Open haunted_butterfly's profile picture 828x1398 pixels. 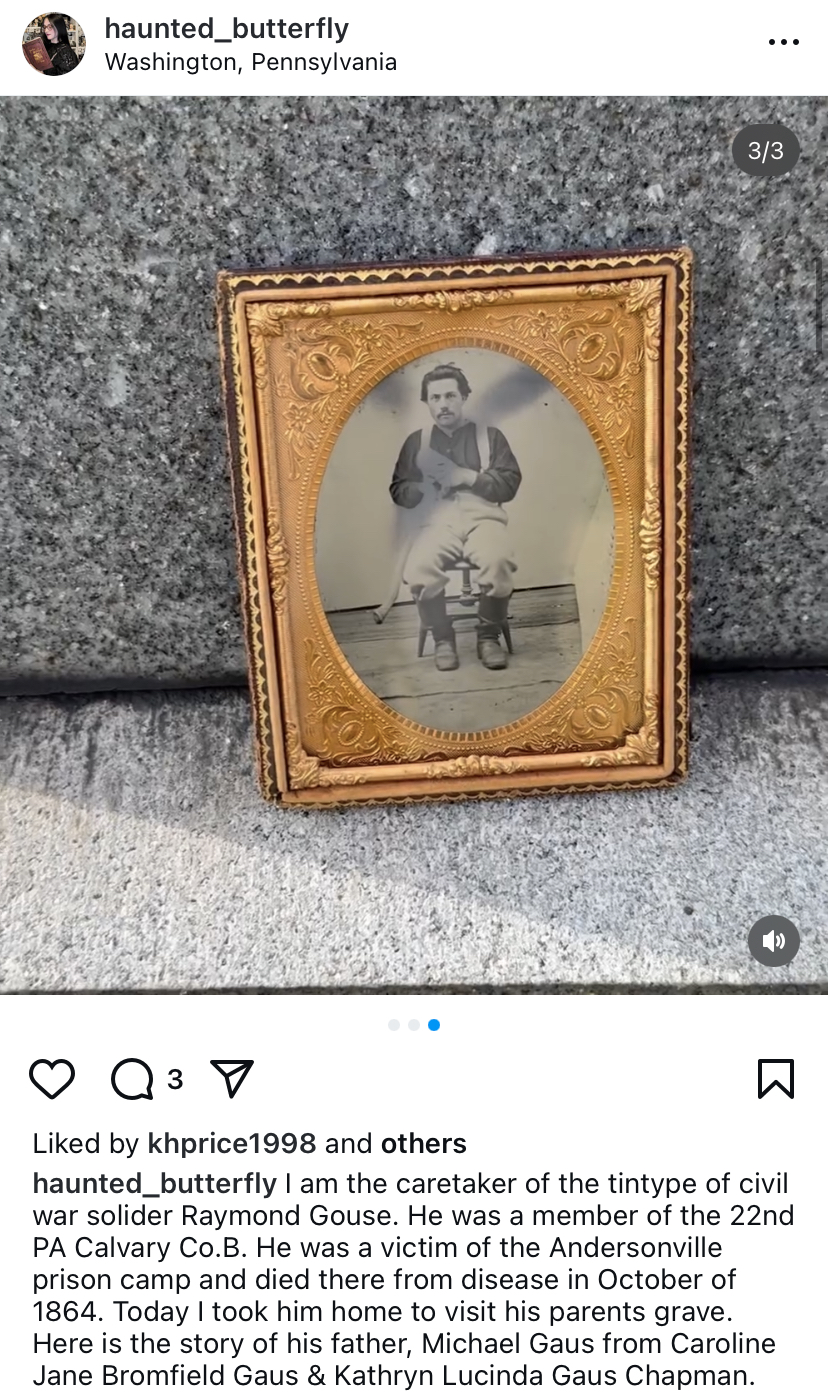(x=54, y=44)
